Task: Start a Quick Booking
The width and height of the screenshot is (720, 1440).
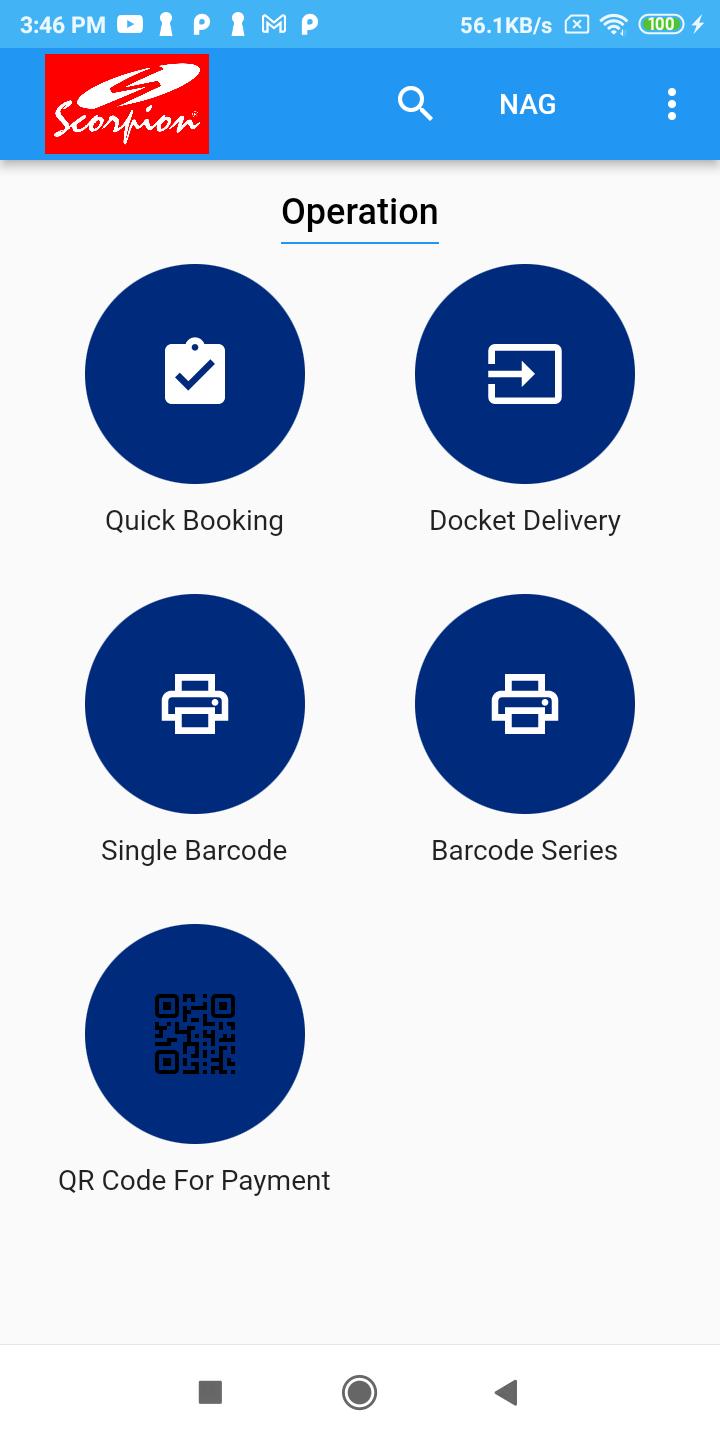Action: [x=195, y=374]
